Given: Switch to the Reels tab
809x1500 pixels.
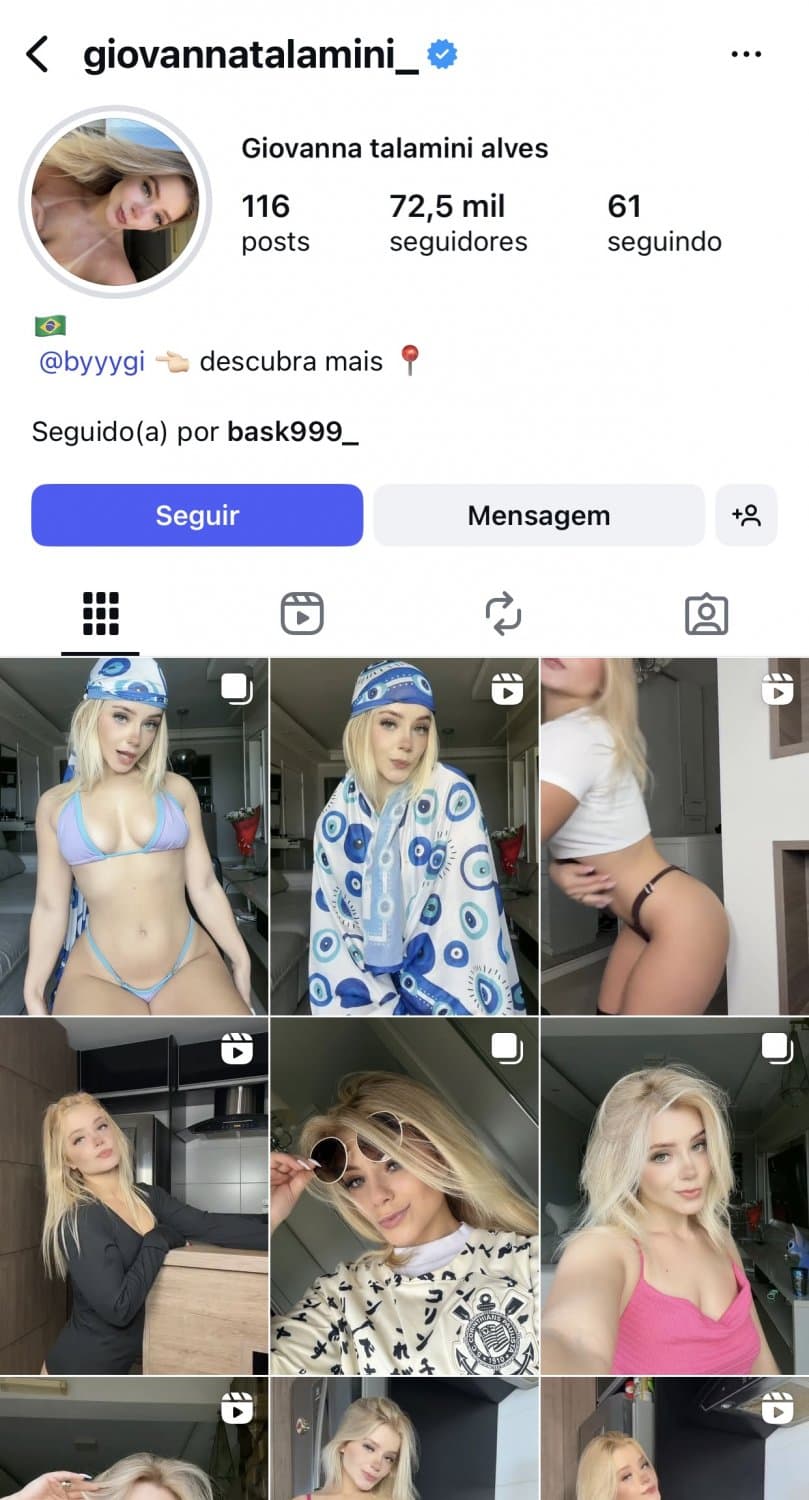Looking at the screenshot, I should click(x=302, y=613).
